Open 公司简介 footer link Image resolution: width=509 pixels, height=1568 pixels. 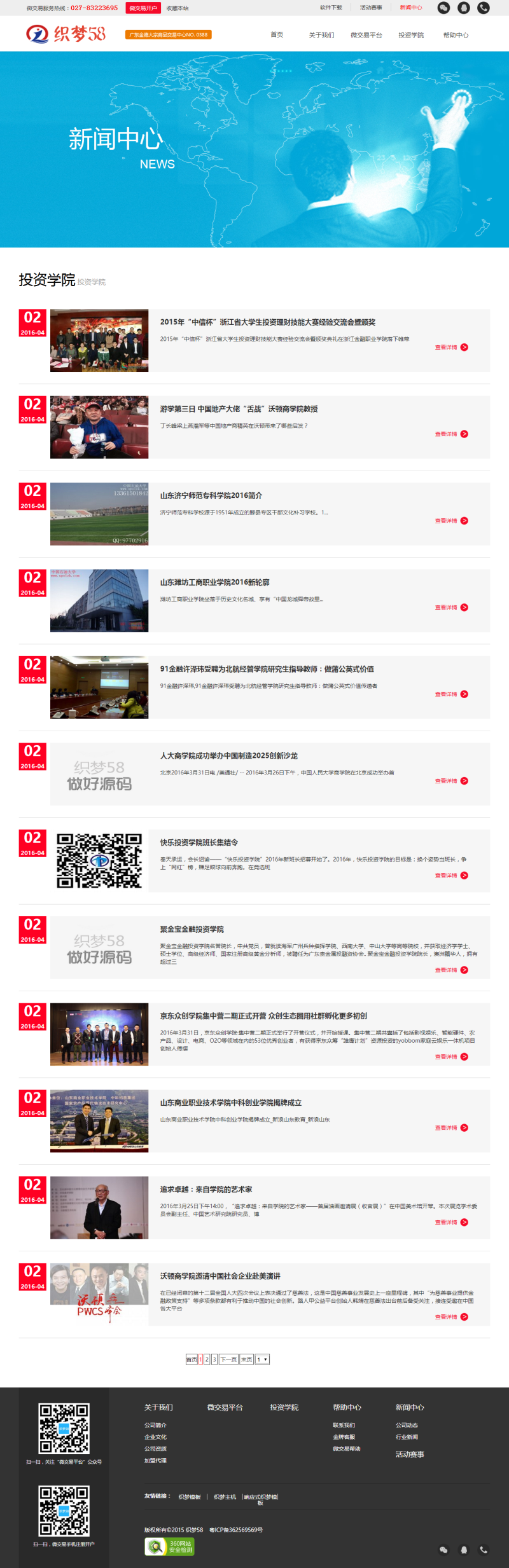pyautogui.click(x=155, y=1426)
